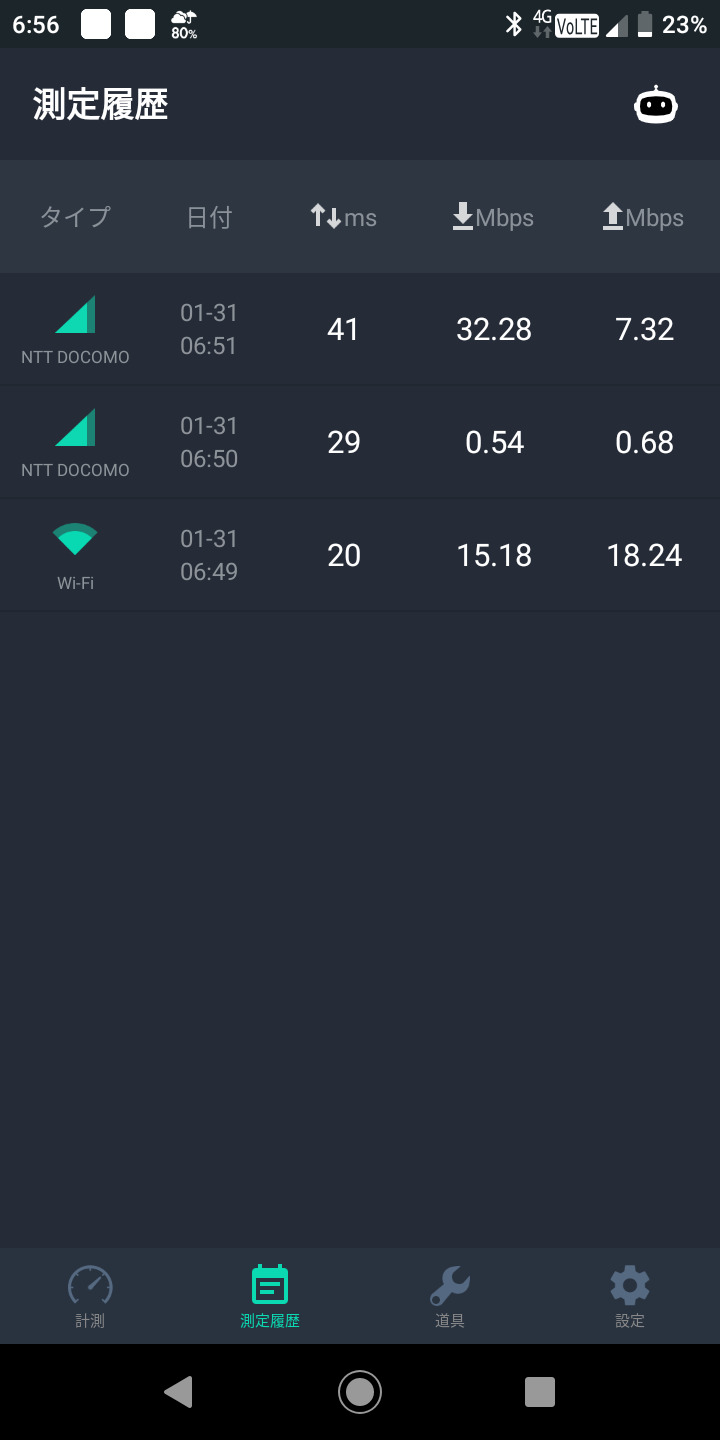The width and height of the screenshot is (720, 1440).
Task: Go to the 道具 tools tab
Action: coord(450,1296)
